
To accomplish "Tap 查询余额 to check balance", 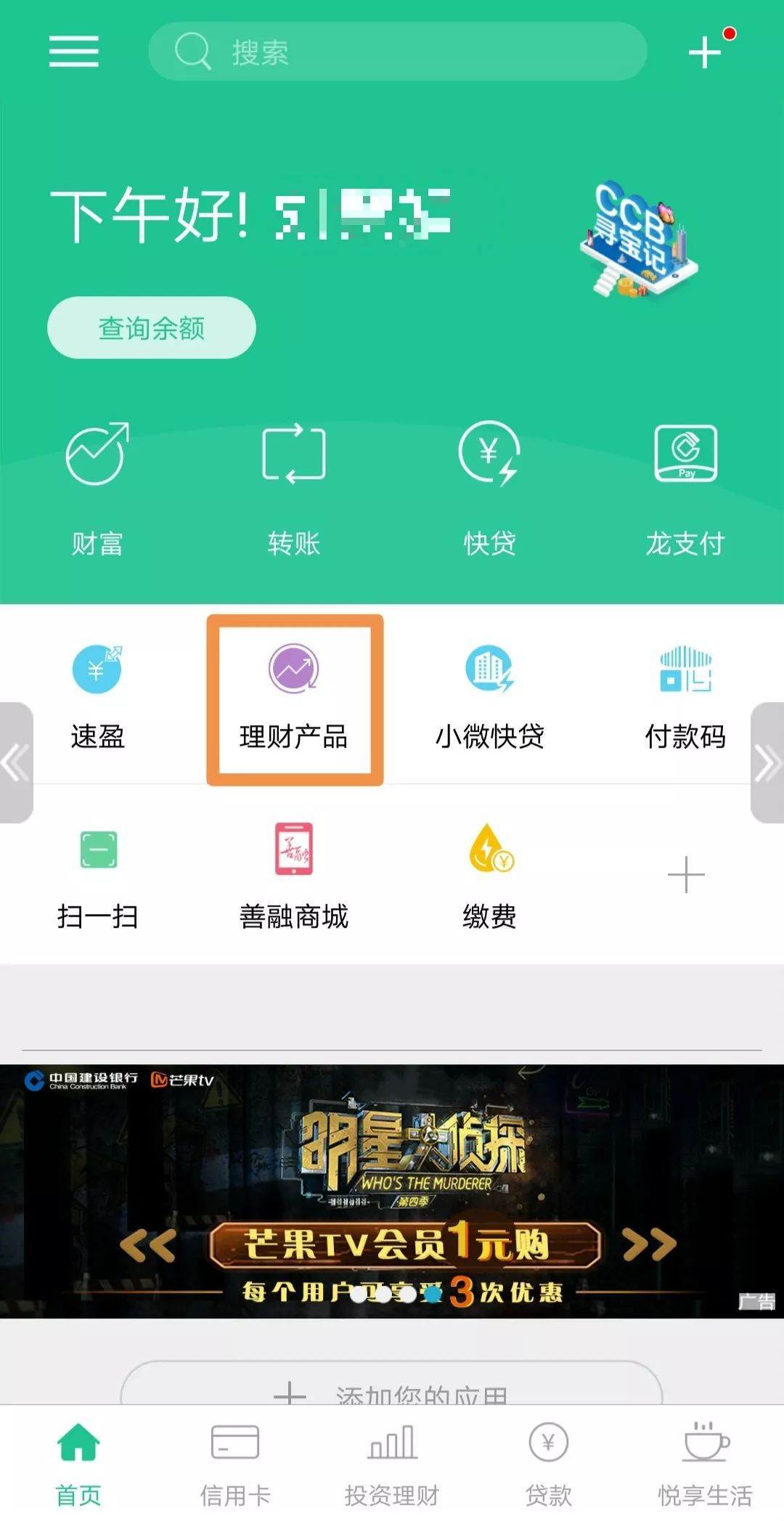I will [152, 327].
